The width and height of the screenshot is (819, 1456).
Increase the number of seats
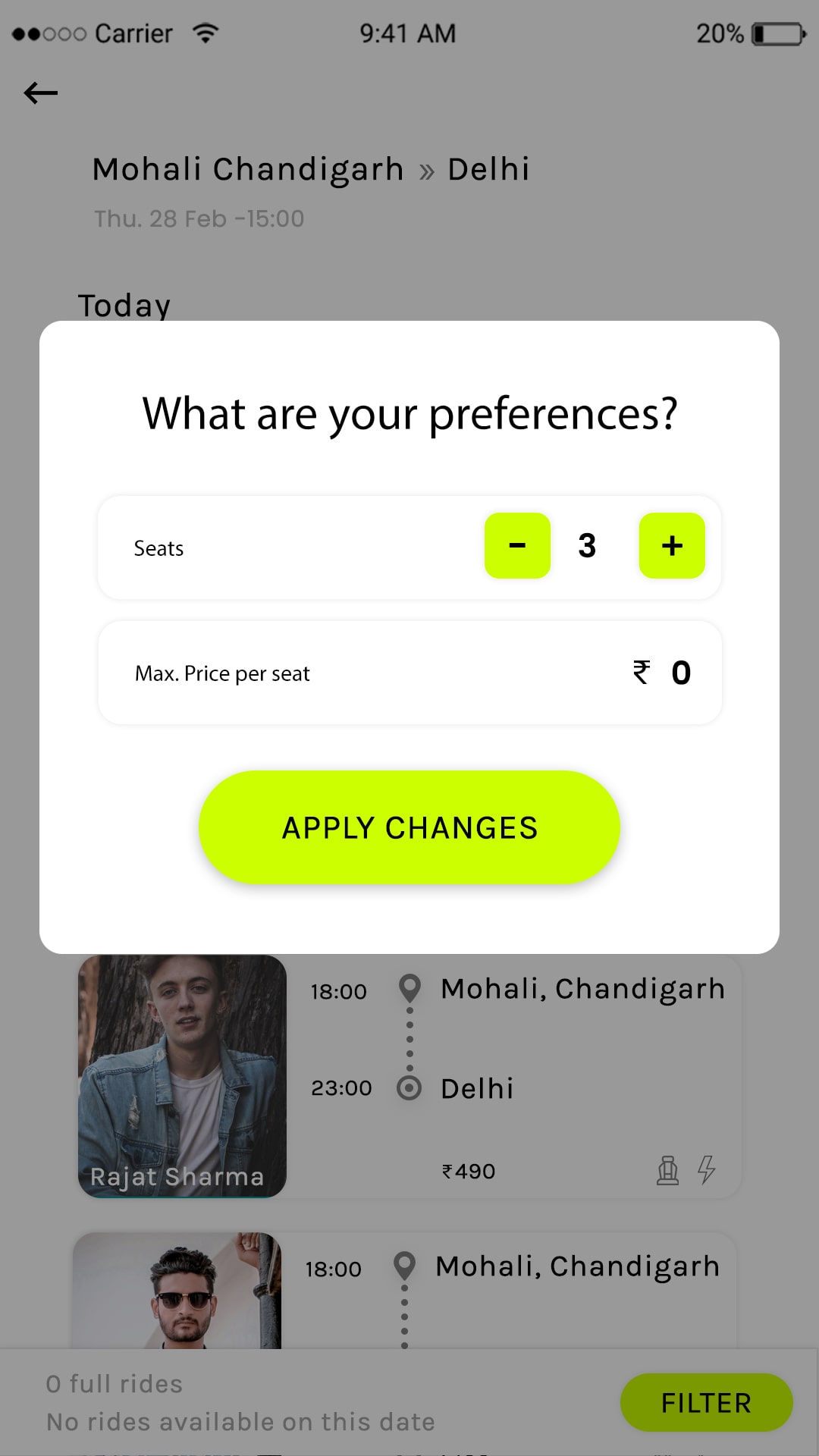[x=672, y=545]
